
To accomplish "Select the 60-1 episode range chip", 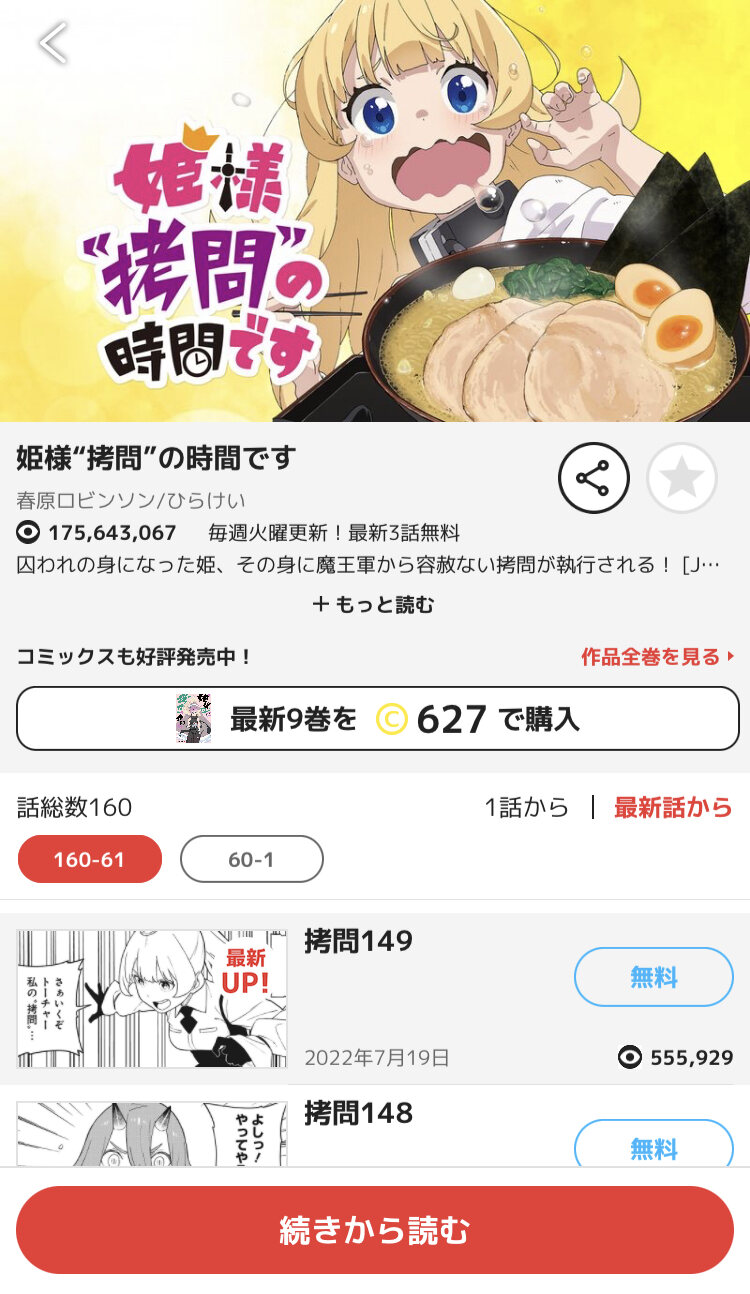I will pos(252,859).
